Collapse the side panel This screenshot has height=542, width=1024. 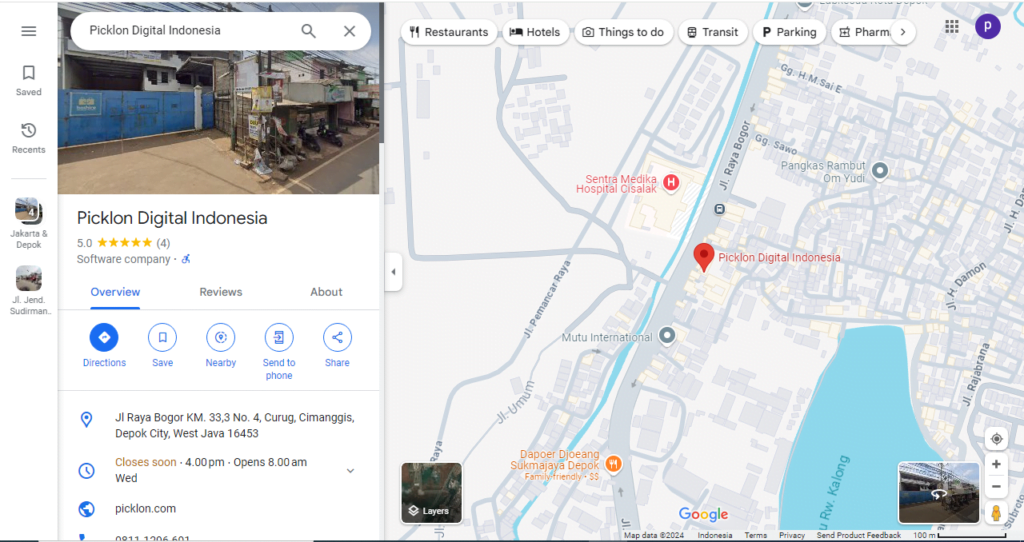point(393,272)
